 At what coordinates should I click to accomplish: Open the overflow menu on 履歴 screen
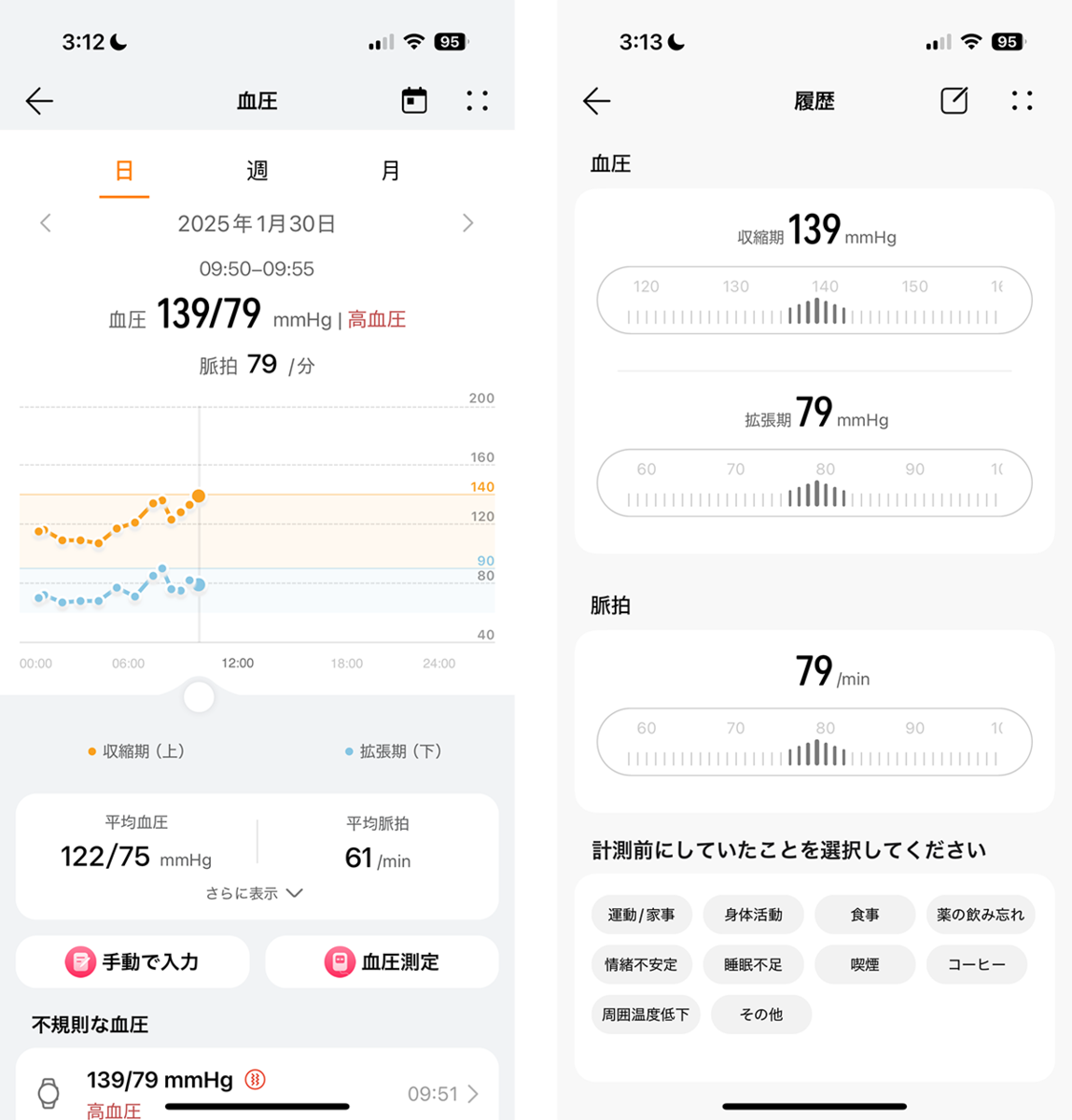point(1022,101)
